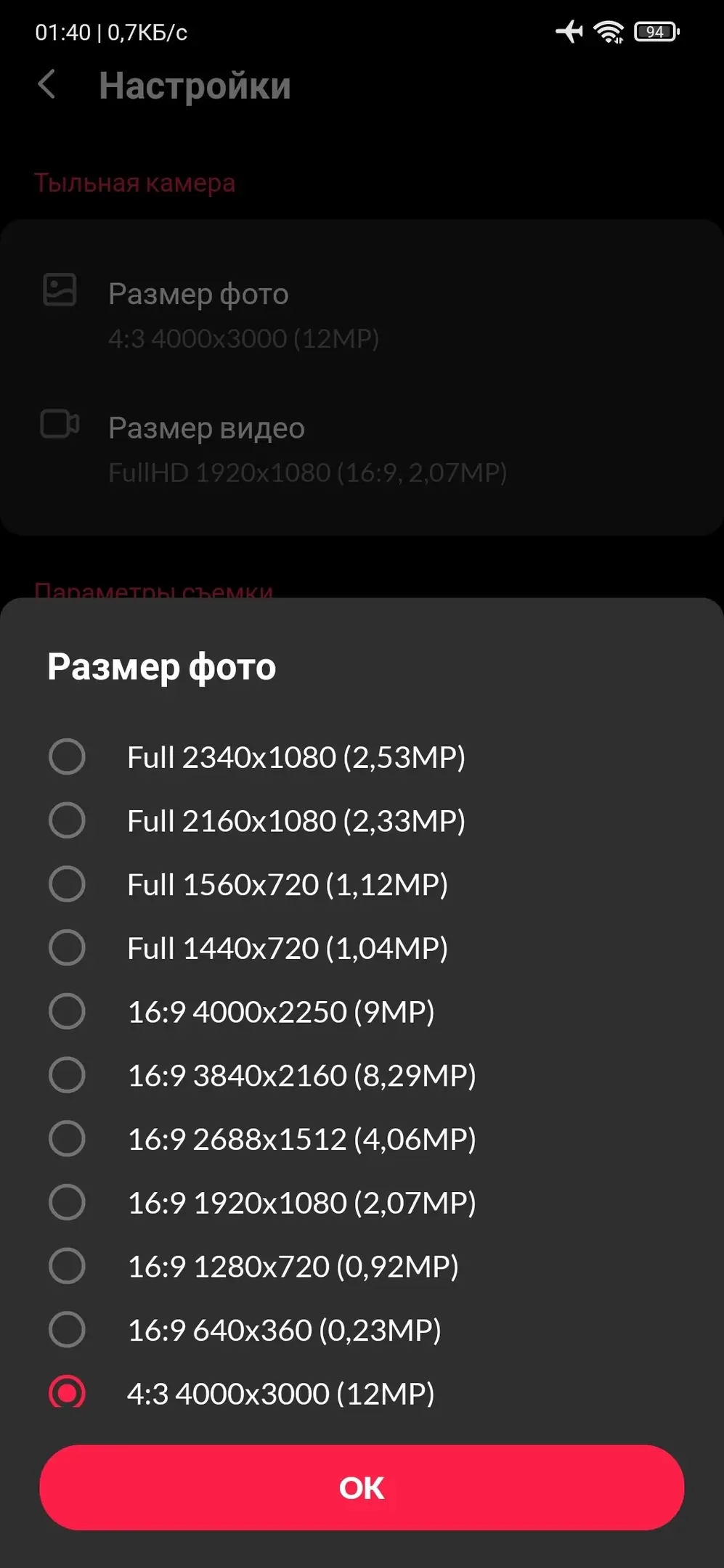Select Full 2340x1080 (2,53MP) photo size
The width and height of the screenshot is (724, 1568).
(67, 757)
